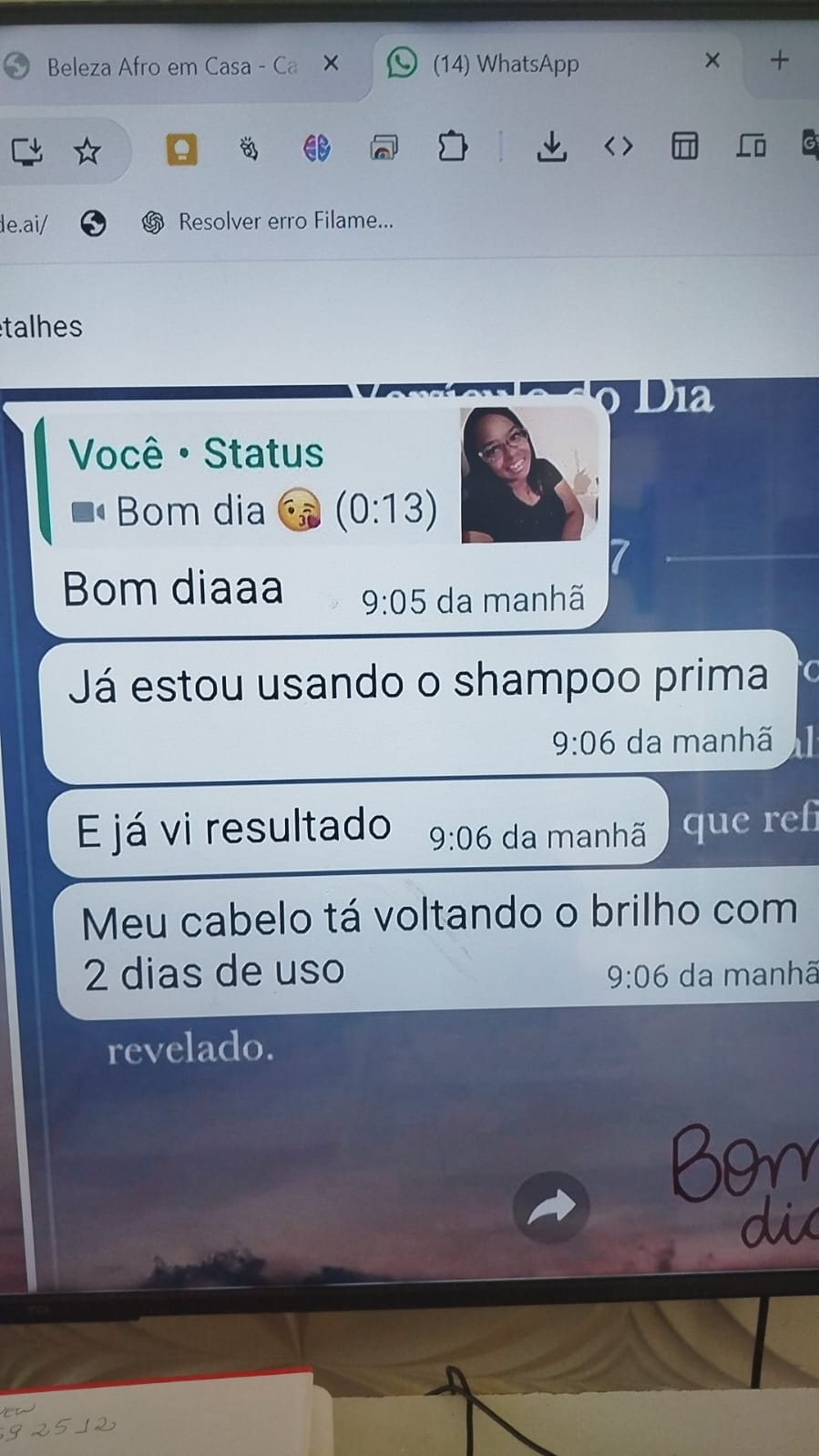The height and width of the screenshot is (1456, 819).
Task: Close the Beleza Afro em Casa tab
Action: (x=332, y=63)
